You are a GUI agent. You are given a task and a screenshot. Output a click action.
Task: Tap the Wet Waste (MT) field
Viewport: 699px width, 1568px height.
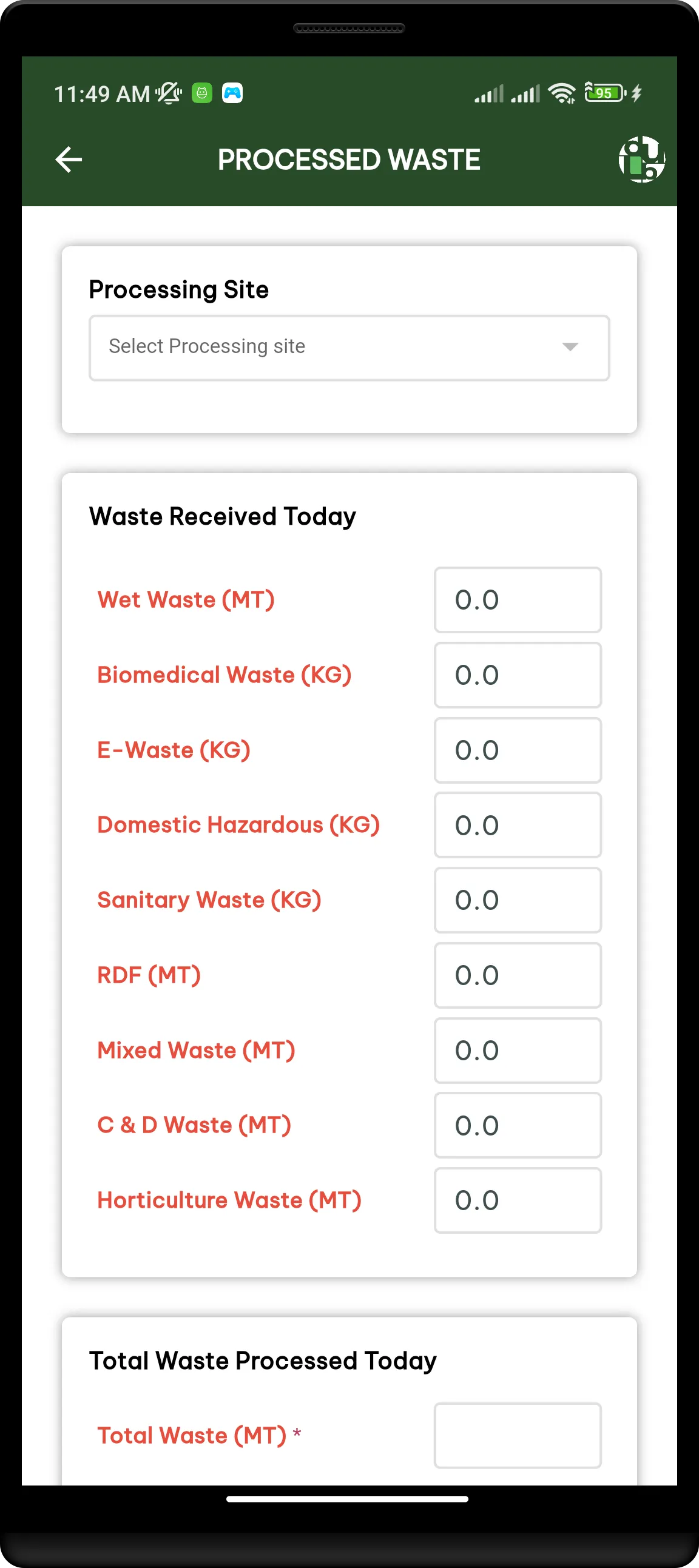(x=518, y=600)
